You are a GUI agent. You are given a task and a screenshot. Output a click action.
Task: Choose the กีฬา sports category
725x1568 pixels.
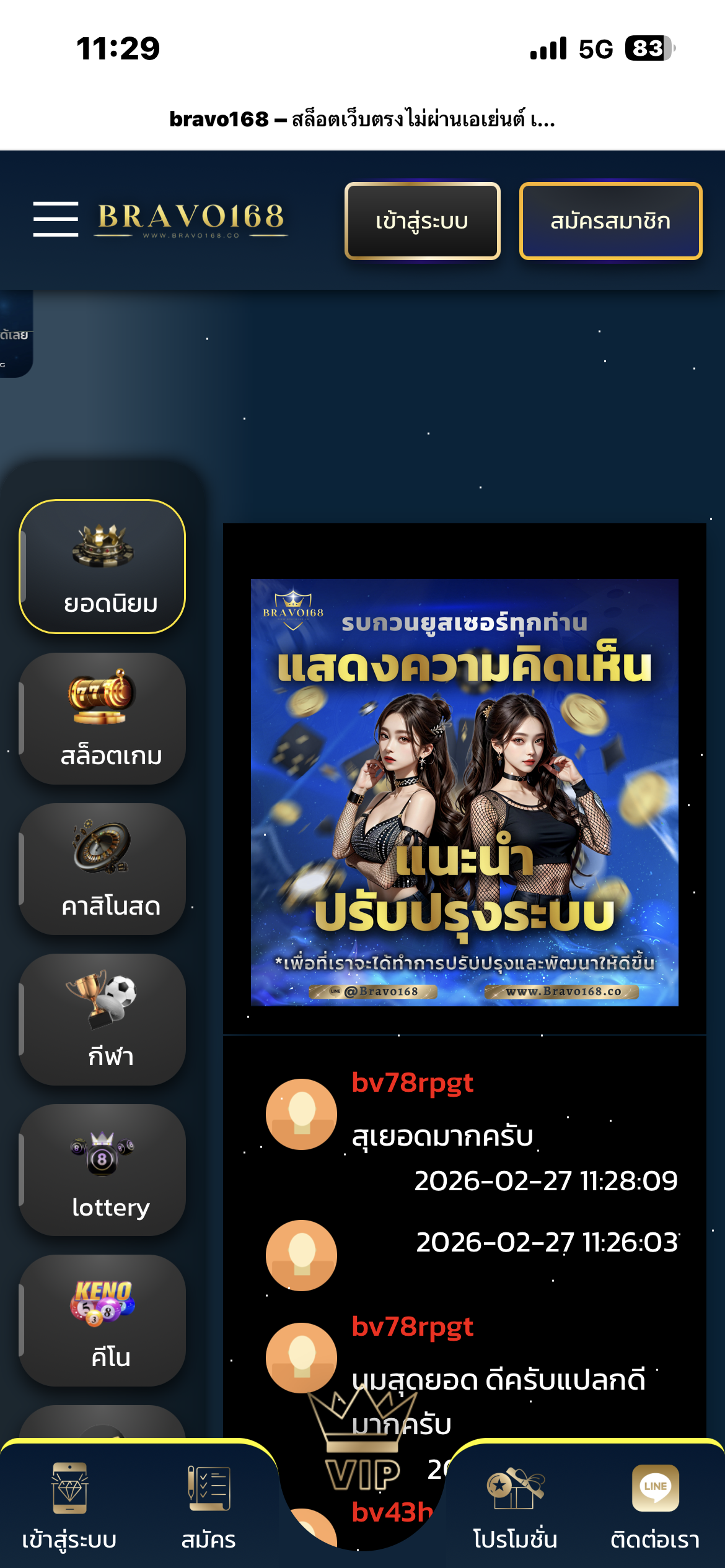[x=103, y=1020]
